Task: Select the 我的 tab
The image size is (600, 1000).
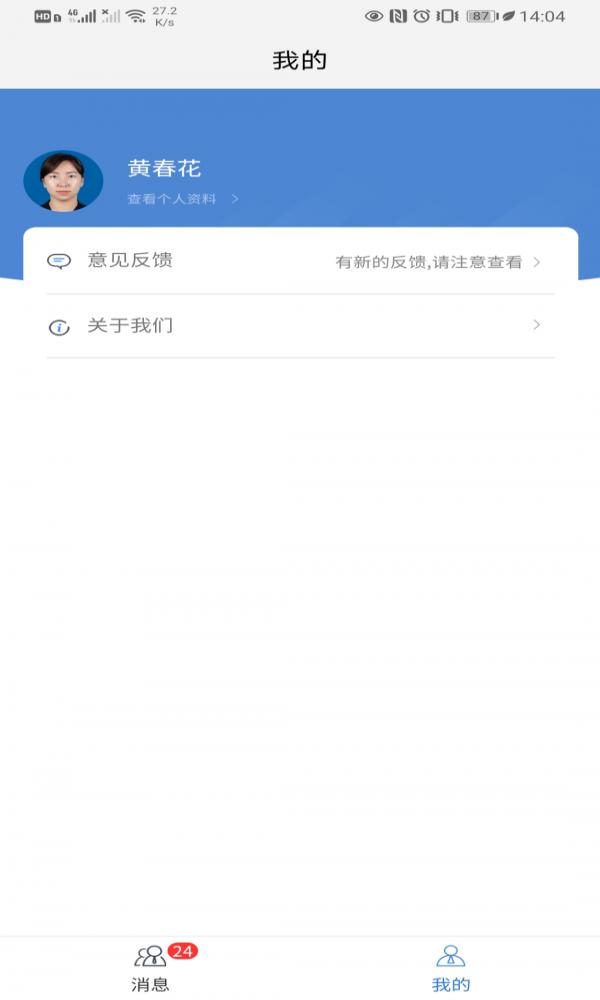Action: 450,968
